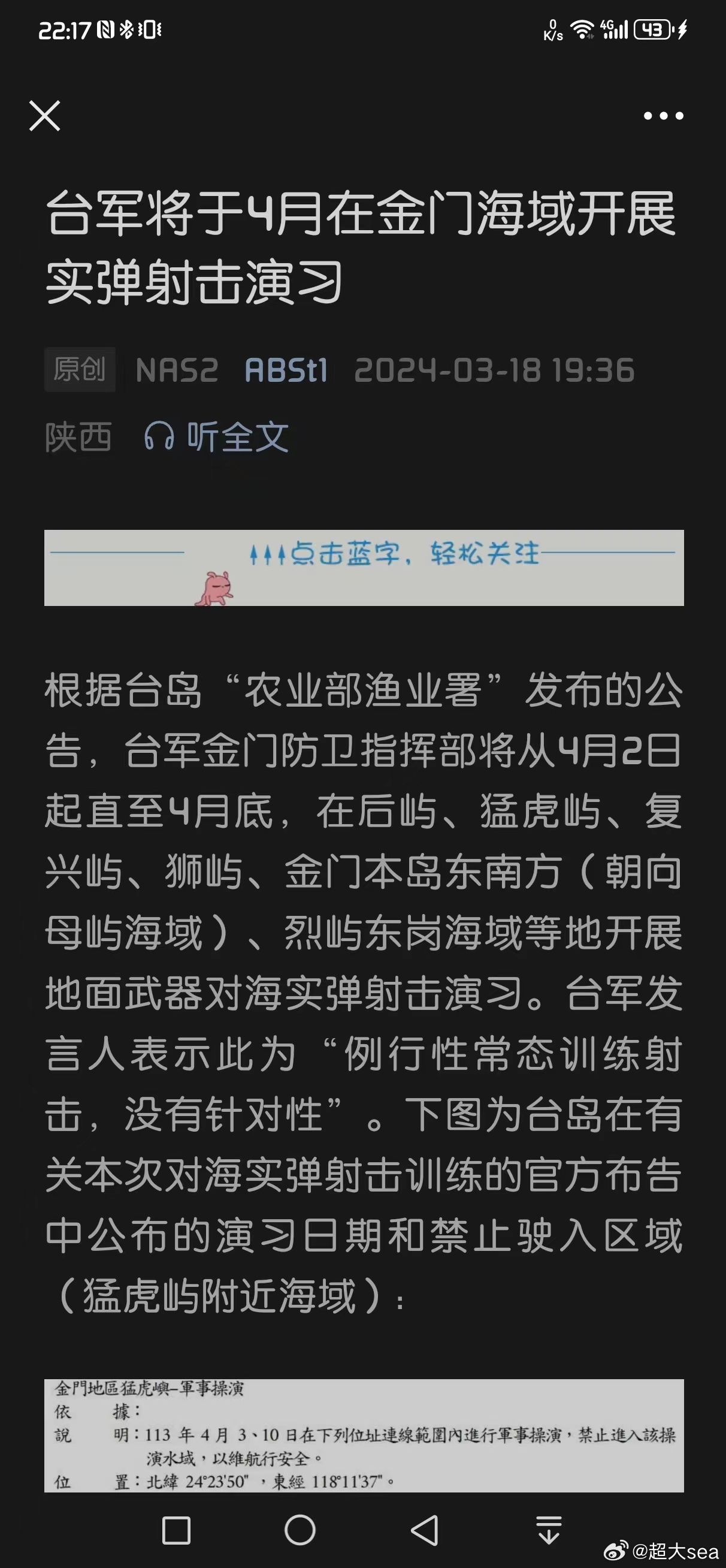
Task: Listen to the full article audio
Action: click(216, 436)
